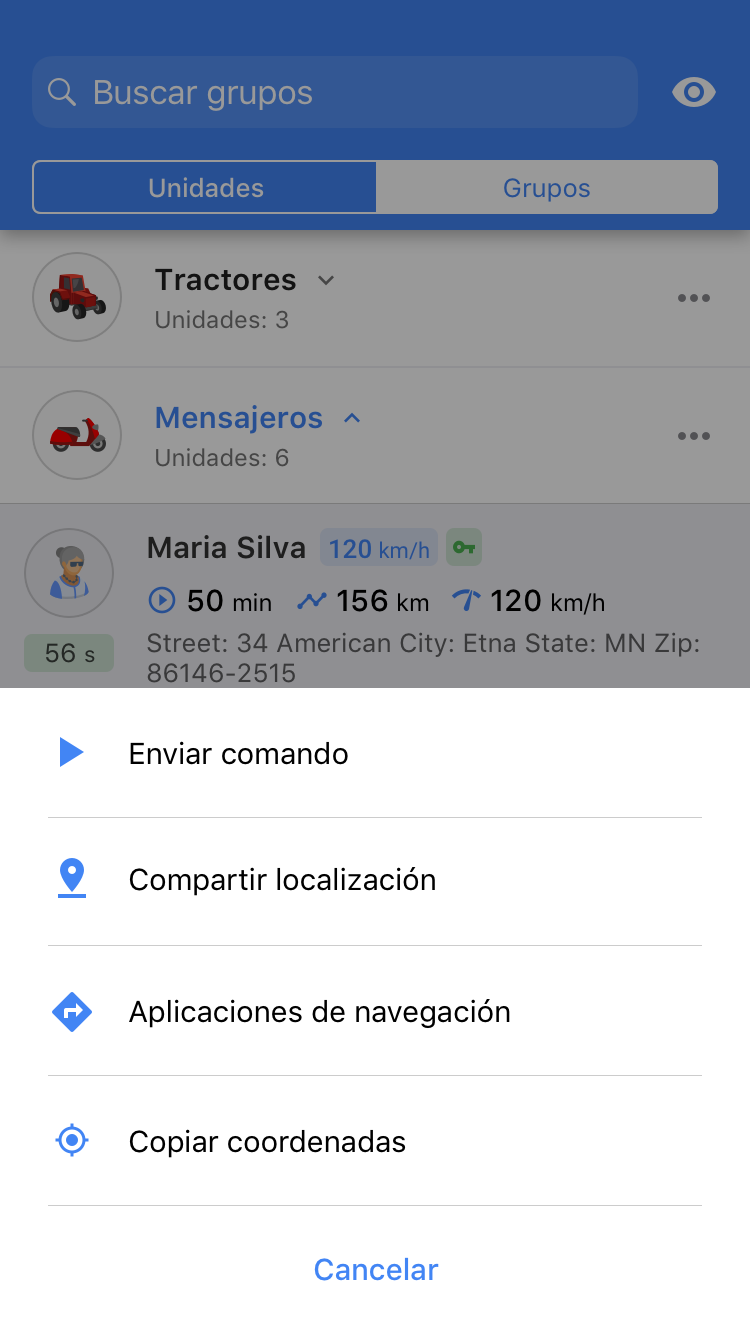750x1334 pixels.
Task: Switch to the Grupos tab
Action: point(547,187)
